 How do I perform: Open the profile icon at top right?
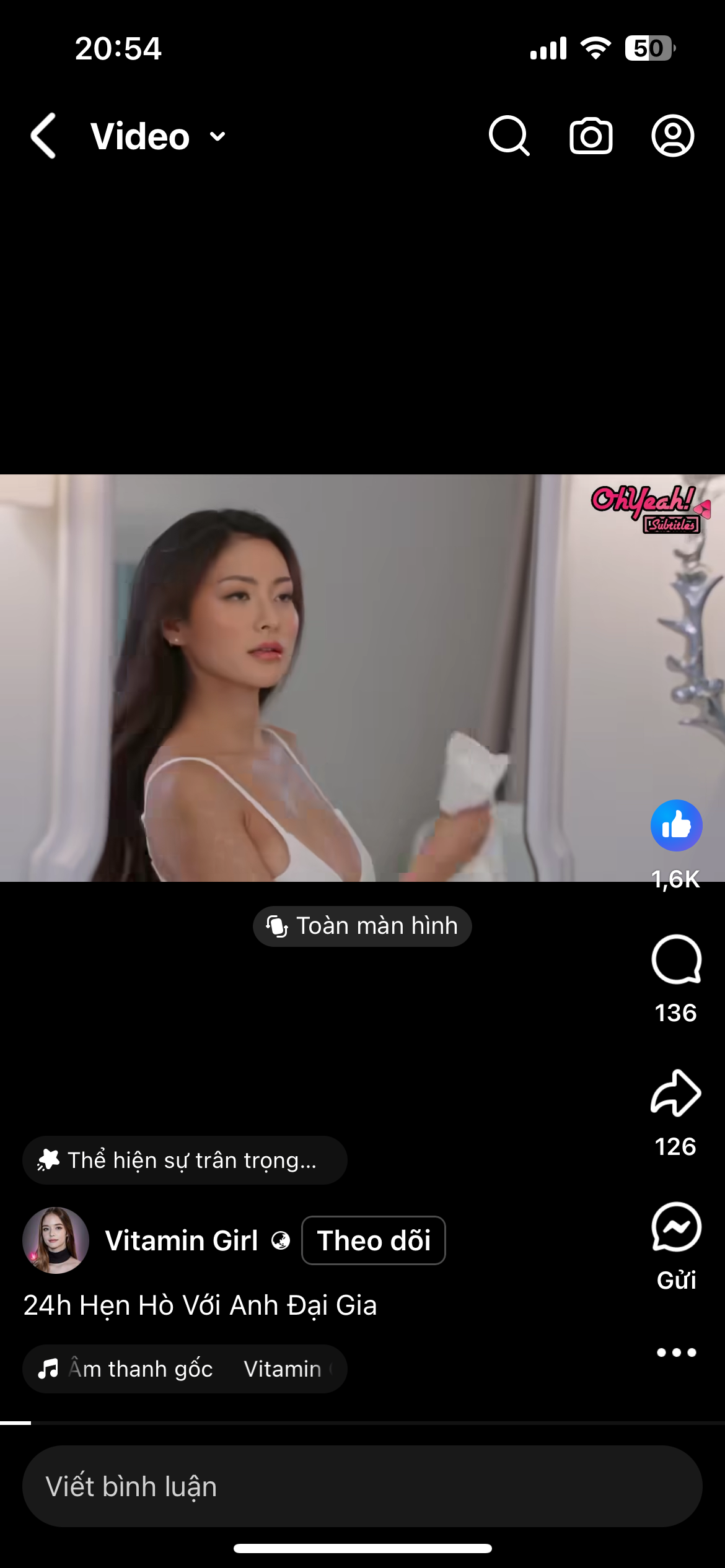pos(673,136)
